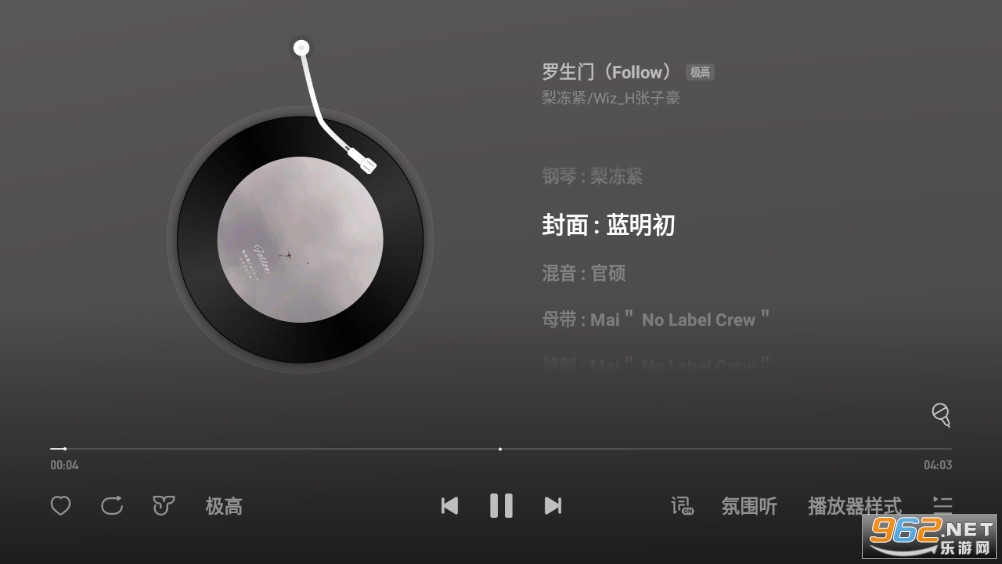Viewport: 1002px width, 564px height.
Task: Open the sound effects icon
Action: click(x=163, y=506)
